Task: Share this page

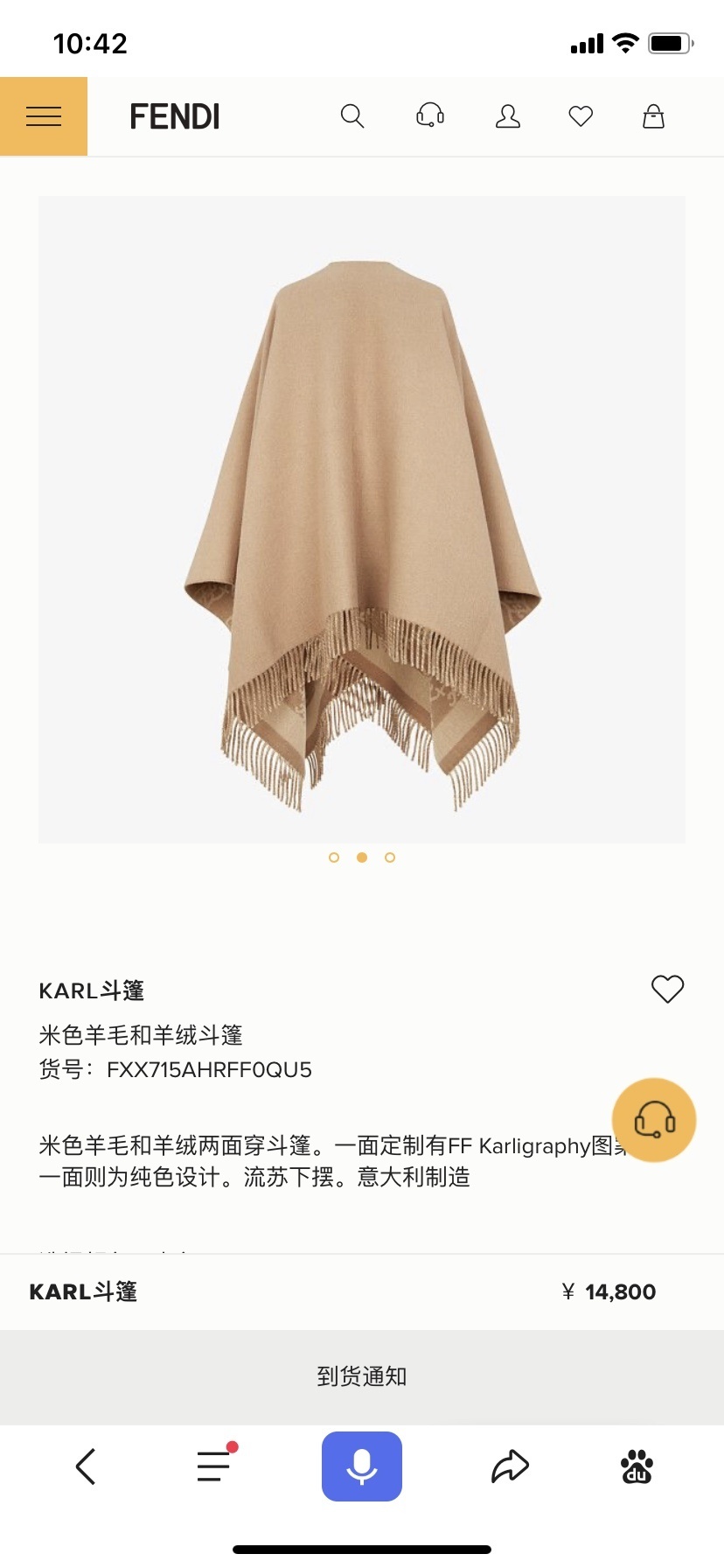Action: [510, 1466]
